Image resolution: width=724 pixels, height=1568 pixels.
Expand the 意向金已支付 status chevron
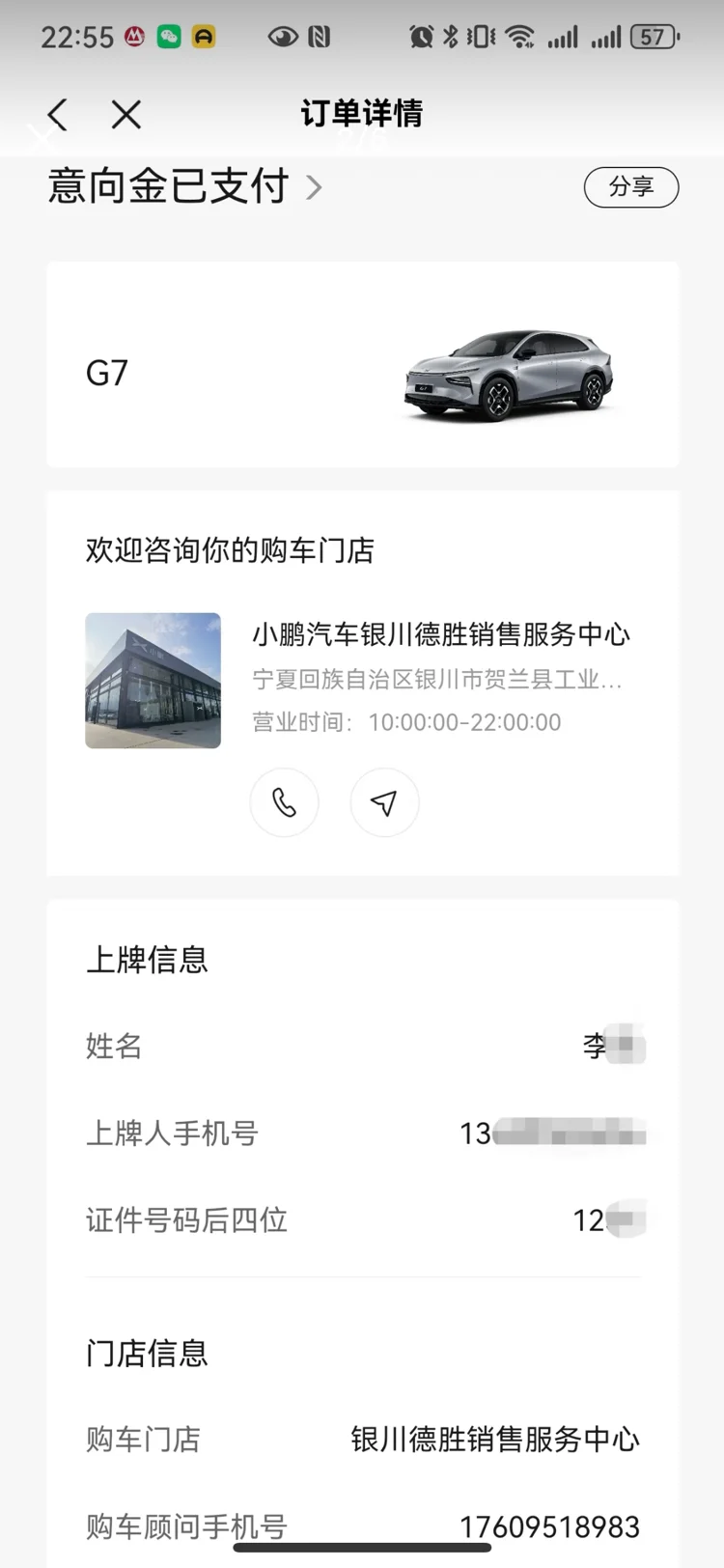(314, 186)
